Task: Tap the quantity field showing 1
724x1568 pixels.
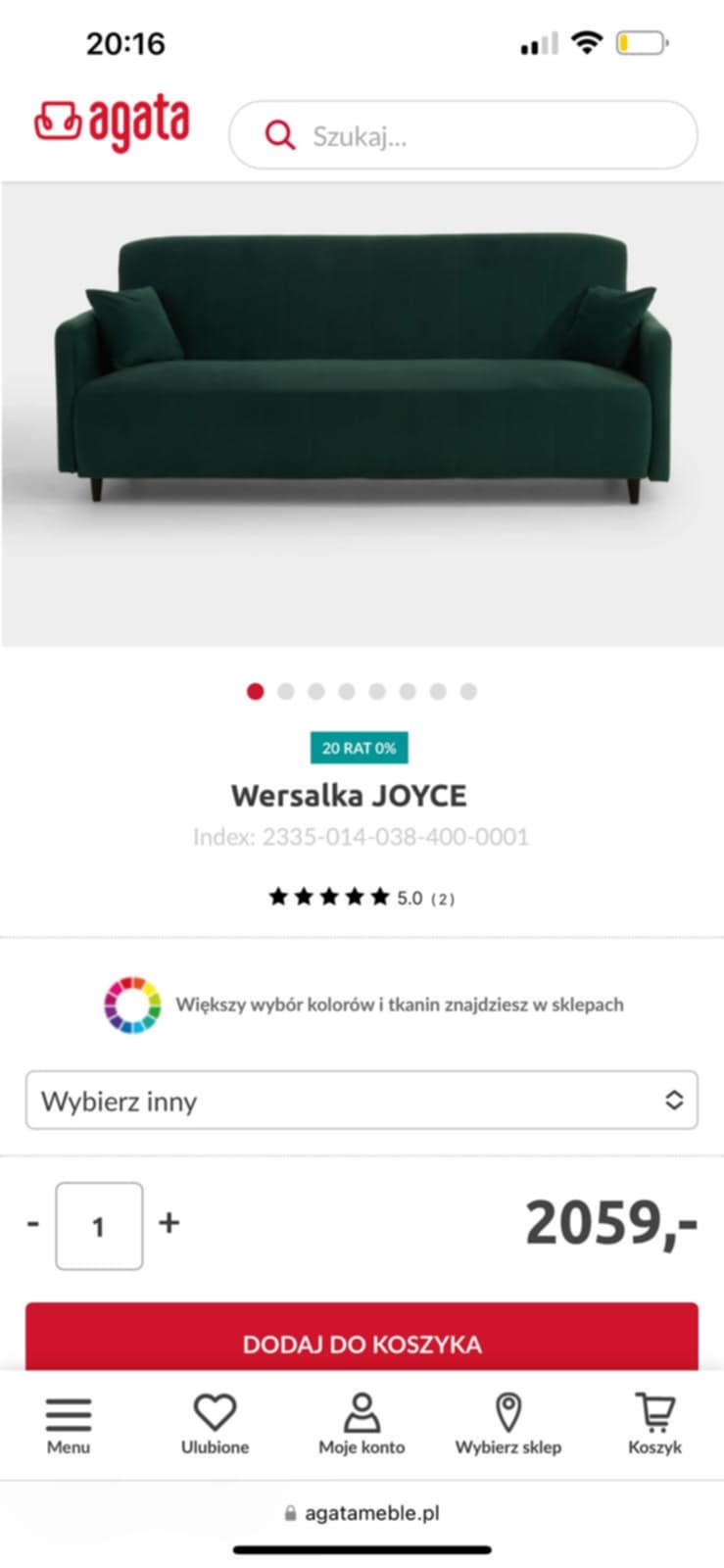Action: [x=99, y=1226]
